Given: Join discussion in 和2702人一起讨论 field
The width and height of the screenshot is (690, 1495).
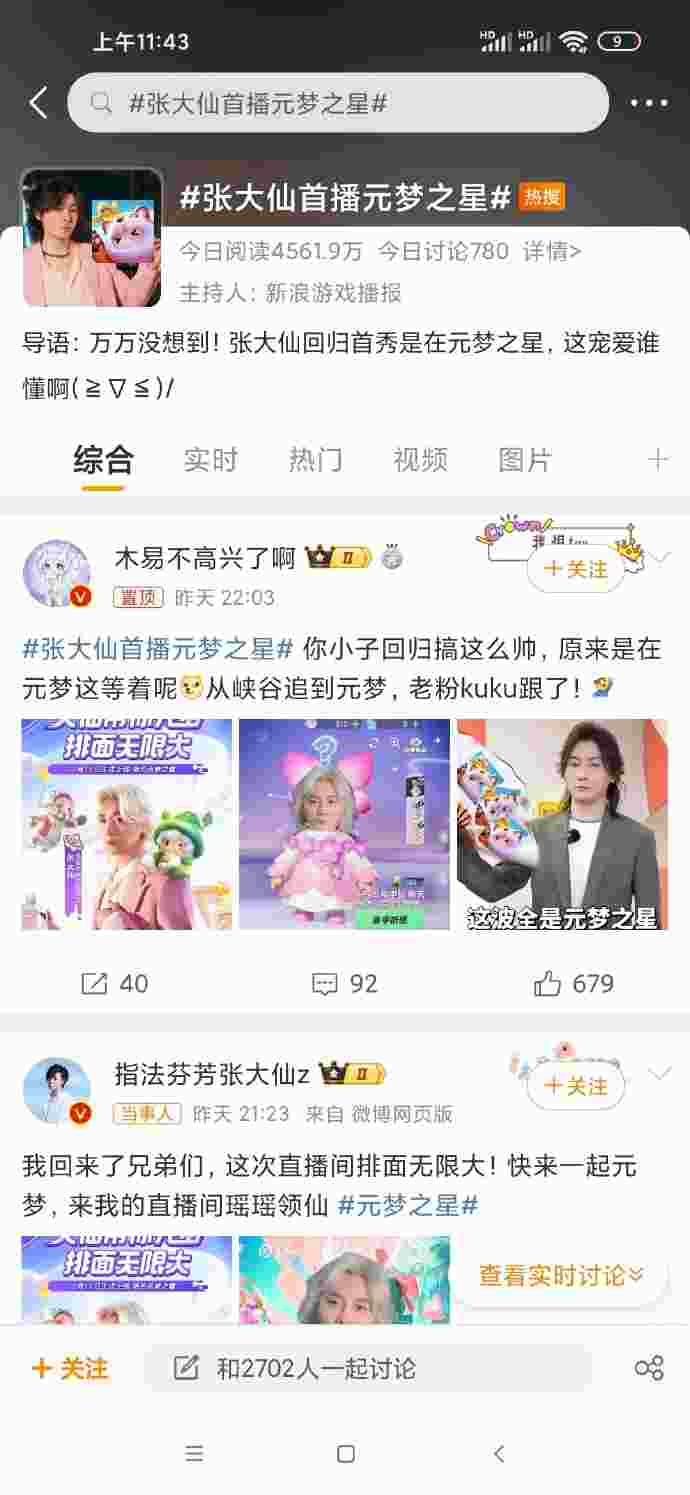Looking at the screenshot, I should (x=366, y=1368).
